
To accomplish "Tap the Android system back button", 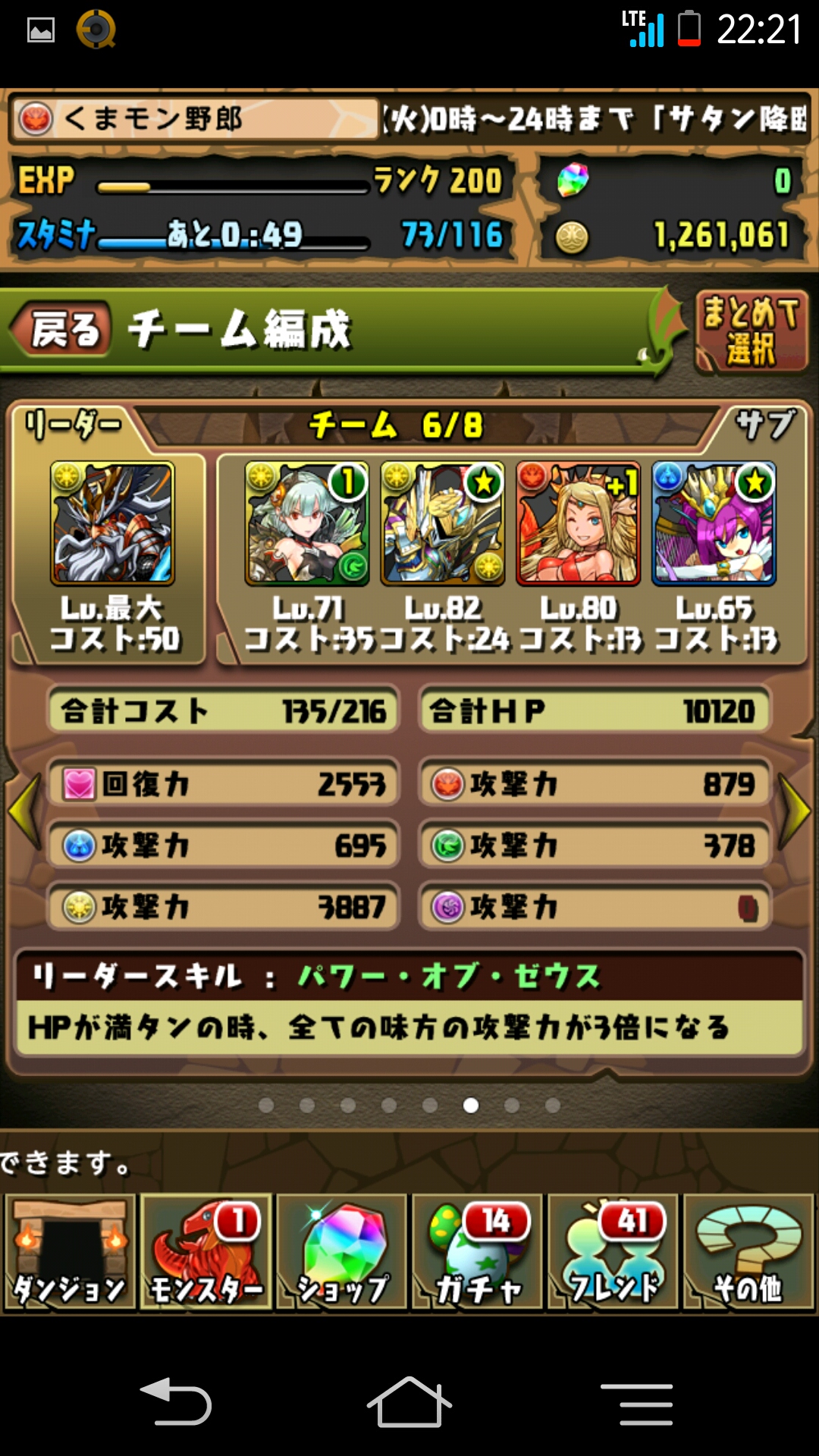I will (x=176, y=1403).
